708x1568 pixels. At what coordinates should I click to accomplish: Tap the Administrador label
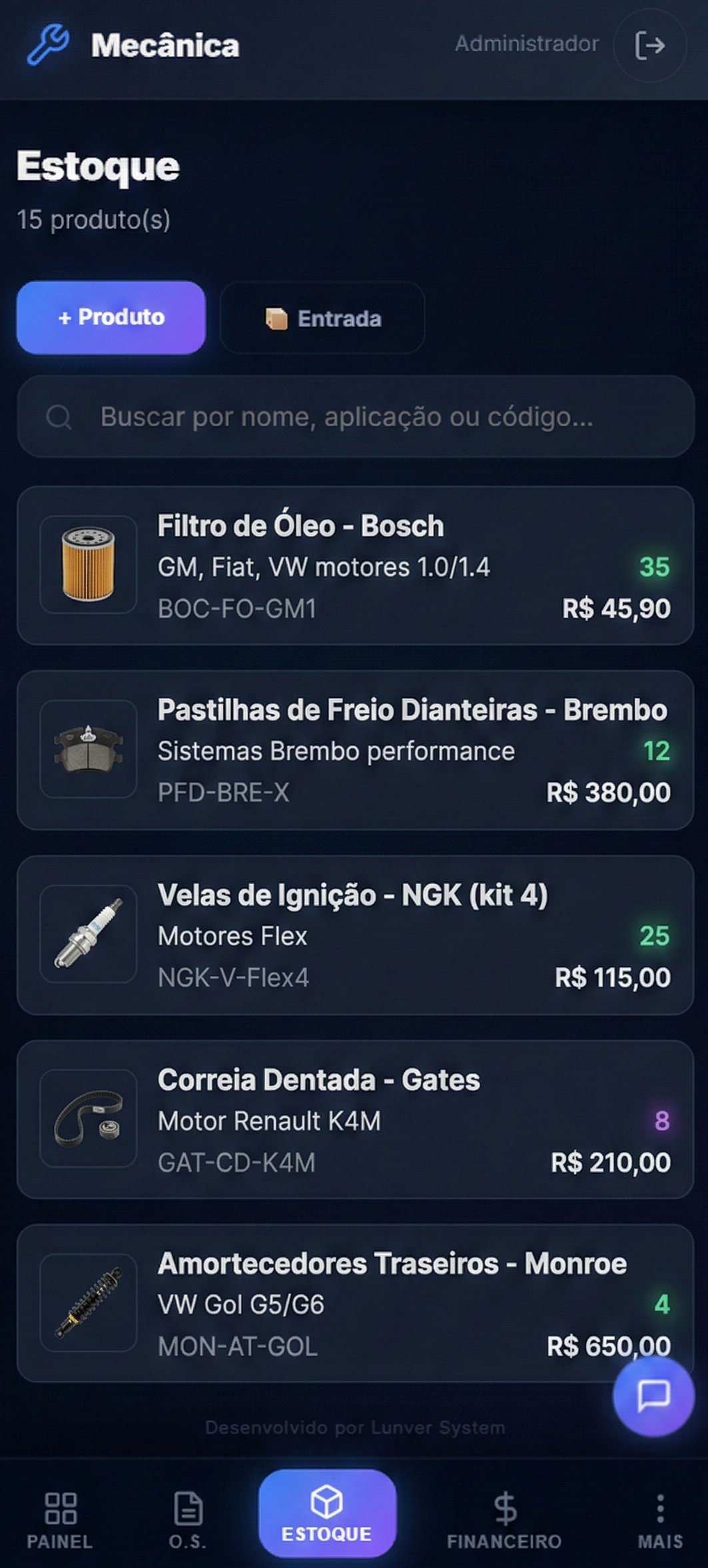tap(526, 44)
